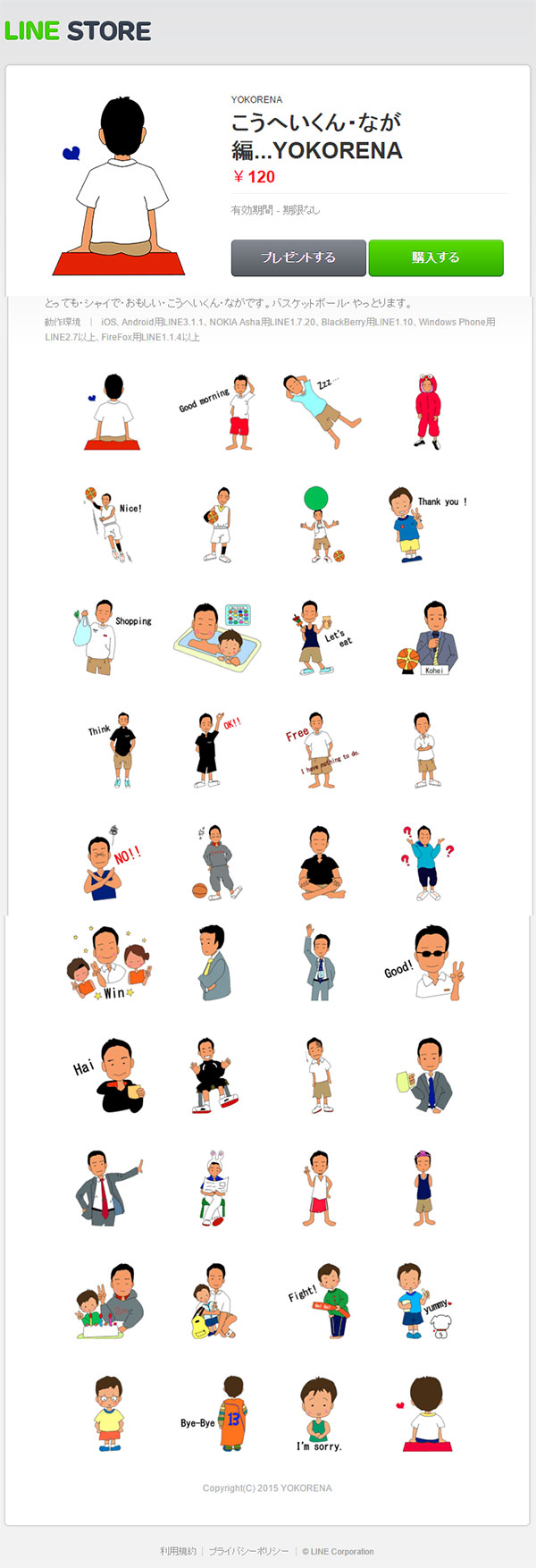Open the 利用規約 terms link
Image resolution: width=536 pixels, height=1568 pixels.
click(178, 1551)
